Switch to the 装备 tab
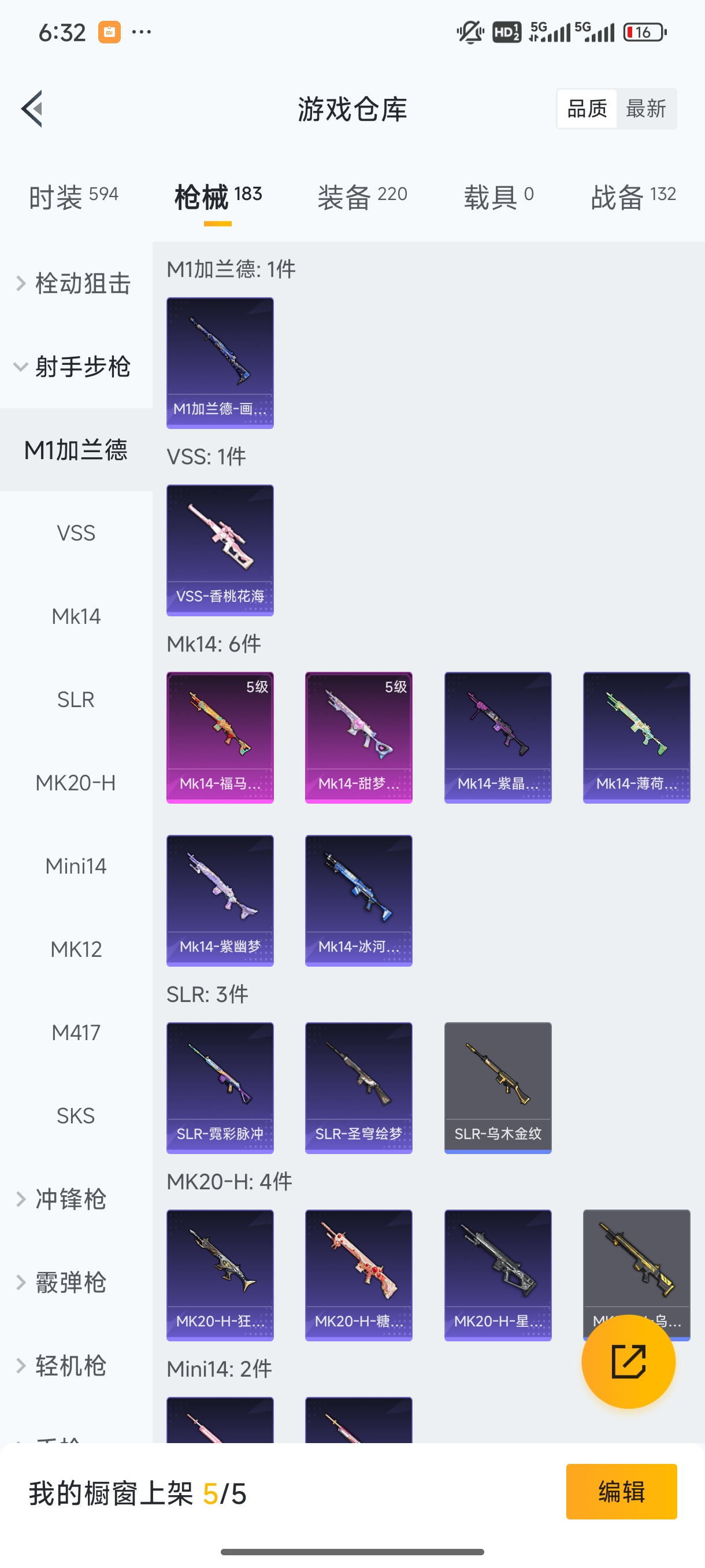This screenshot has height=1568, width=705. click(362, 197)
